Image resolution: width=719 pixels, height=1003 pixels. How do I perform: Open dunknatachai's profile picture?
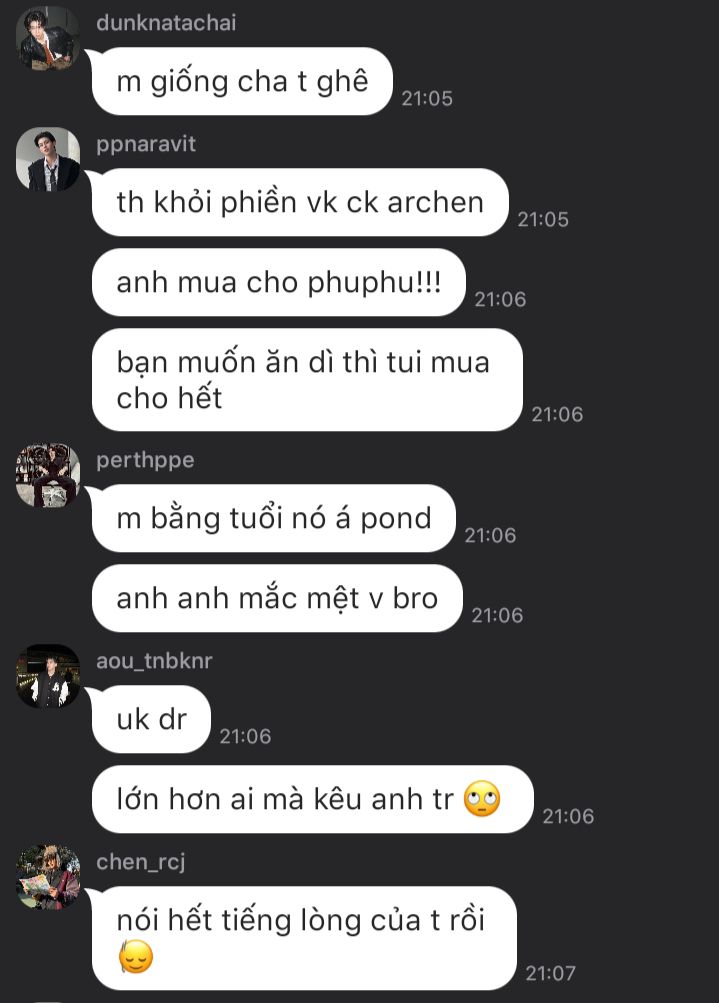(x=48, y=38)
